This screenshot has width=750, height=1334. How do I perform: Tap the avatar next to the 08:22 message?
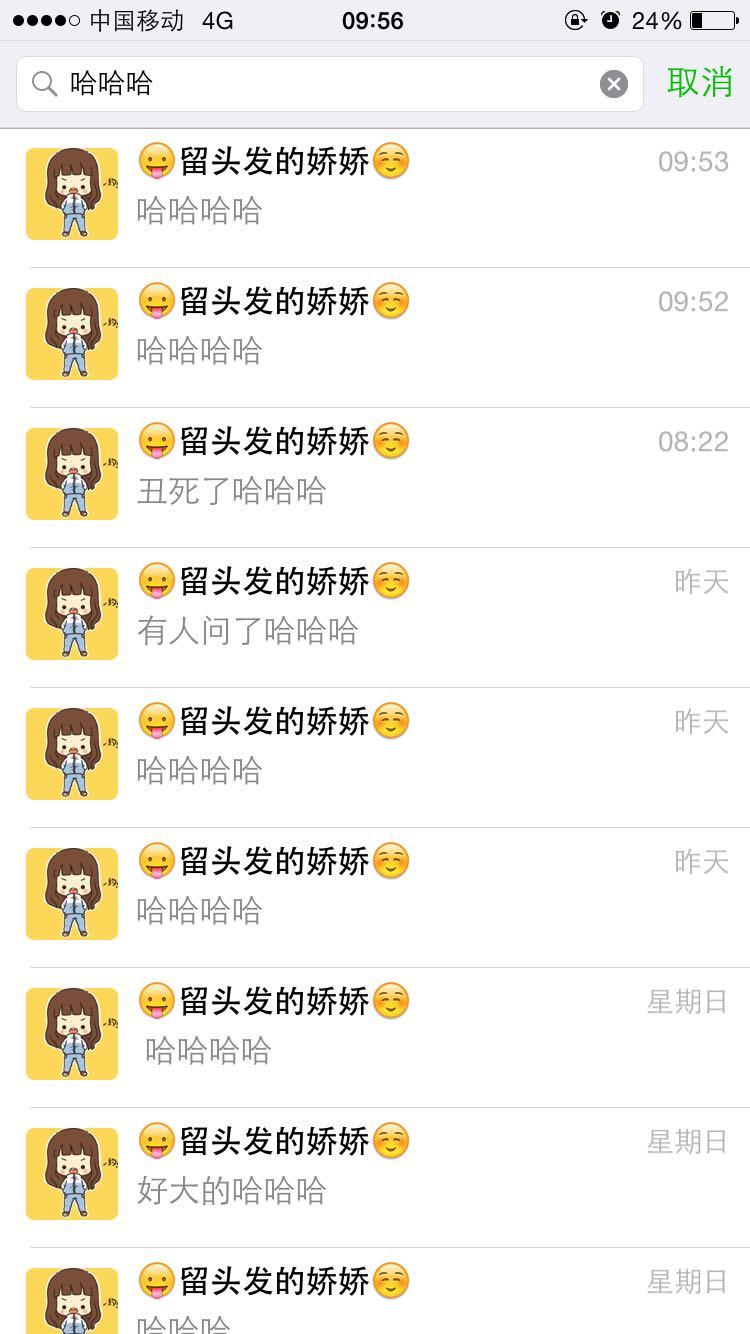[71, 473]
